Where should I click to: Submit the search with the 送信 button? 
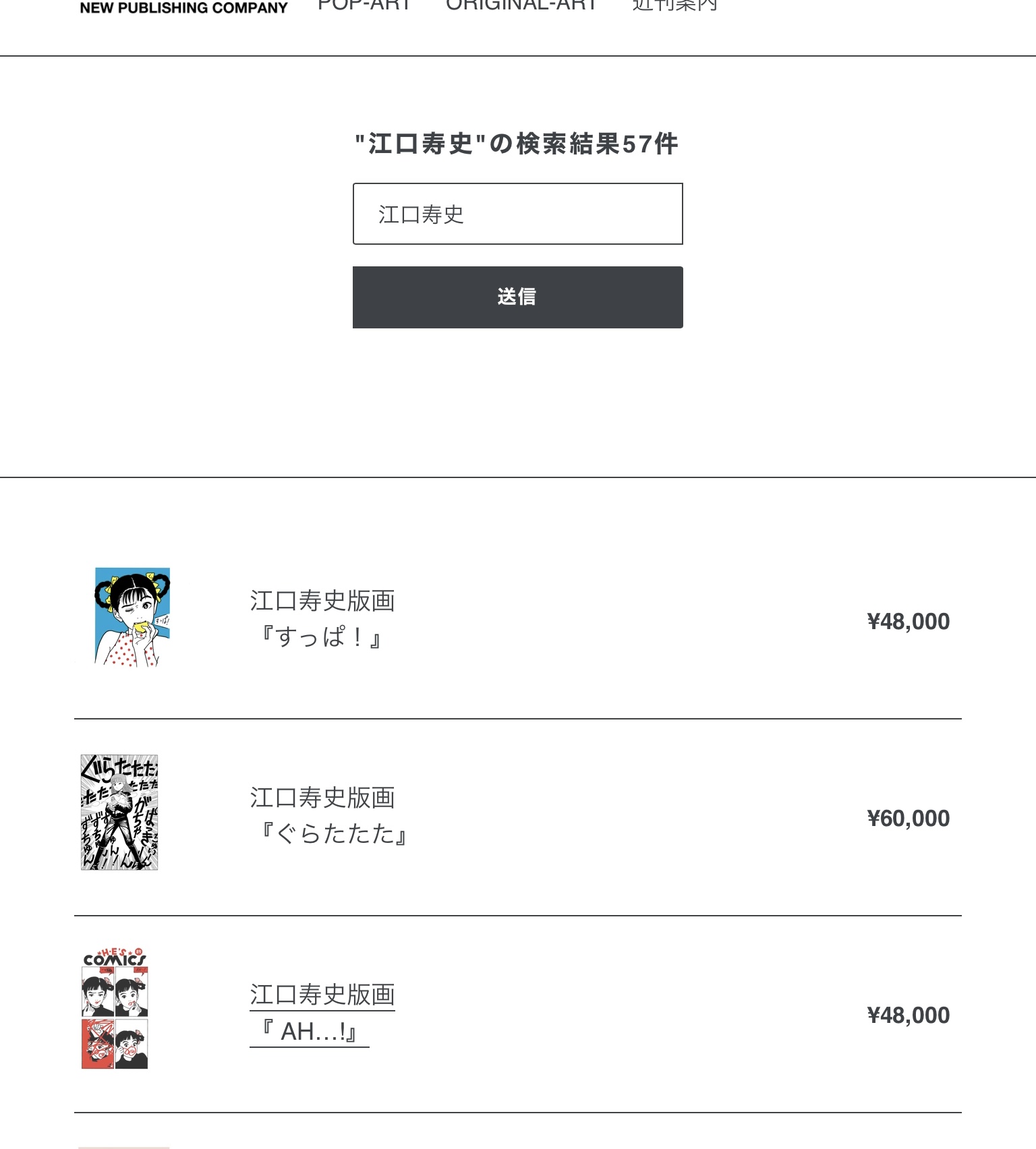coord(517,297)
